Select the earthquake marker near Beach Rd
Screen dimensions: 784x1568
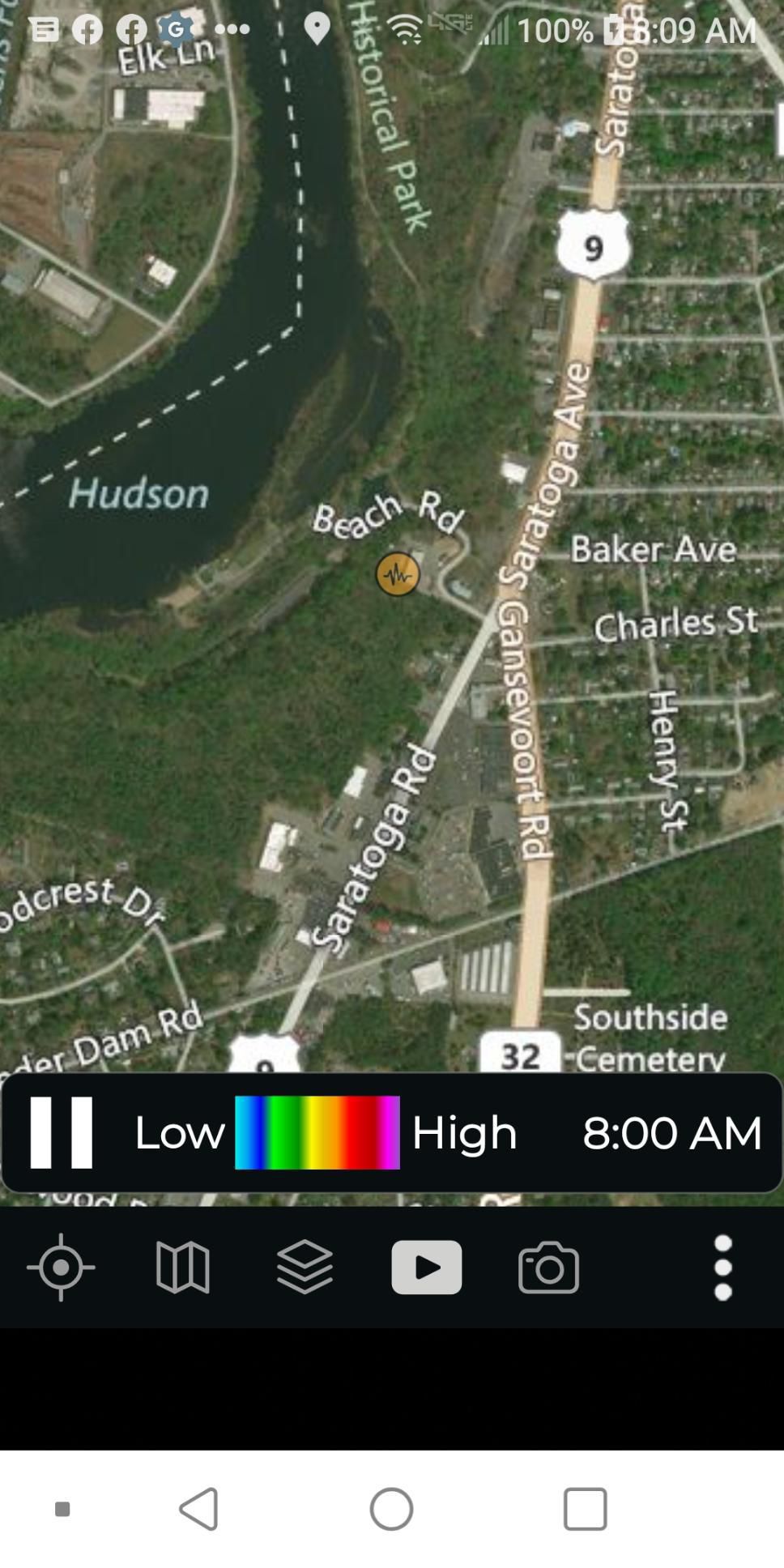click(x=398, y=574)
